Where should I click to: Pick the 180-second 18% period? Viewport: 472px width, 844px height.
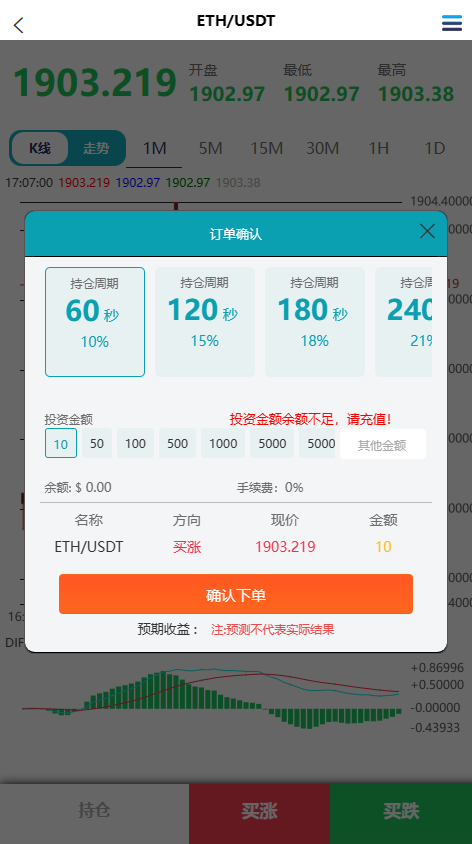(314, 322)
